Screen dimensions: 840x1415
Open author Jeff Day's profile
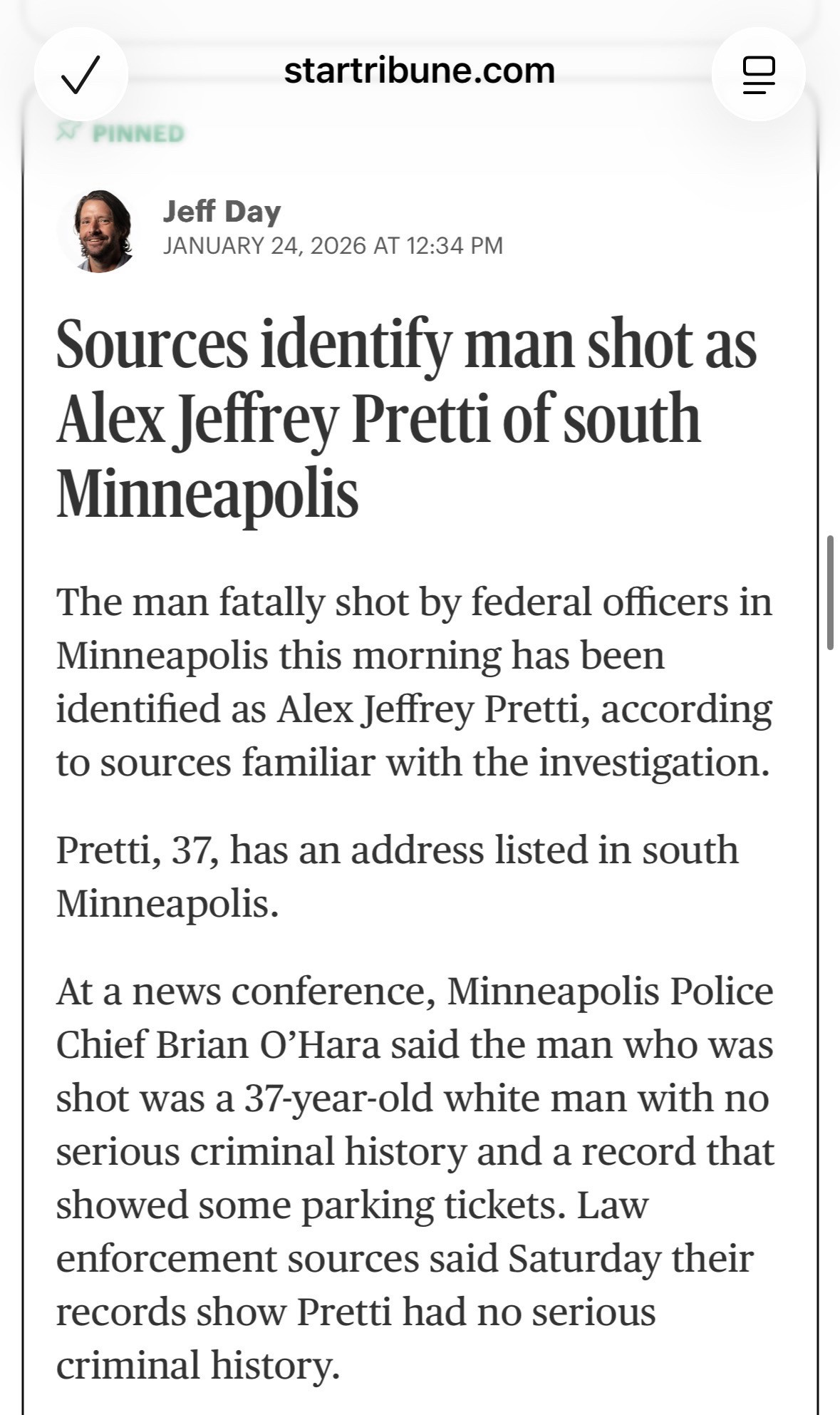[222, 212]
